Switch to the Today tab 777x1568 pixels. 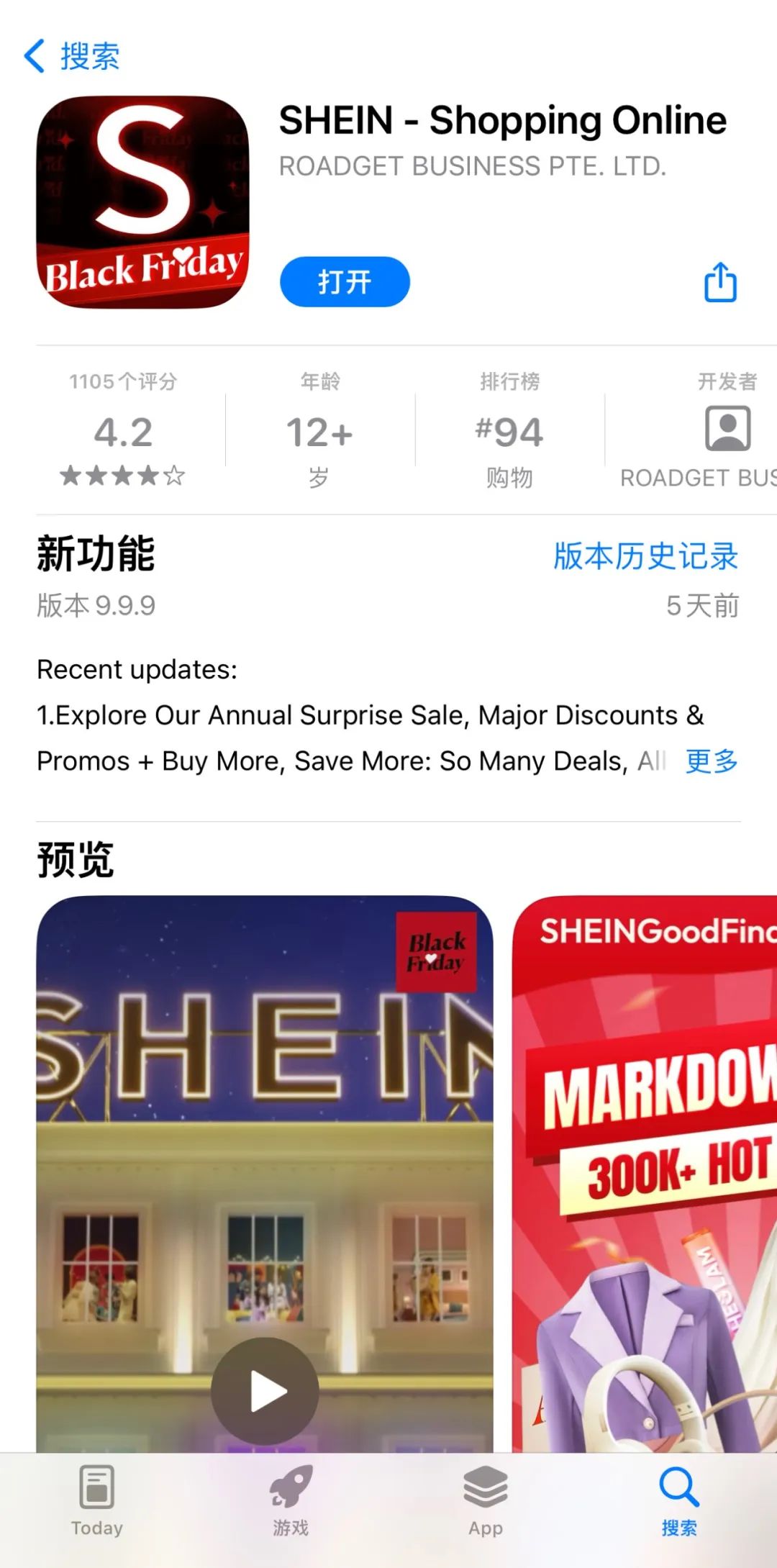(96, 1500)
